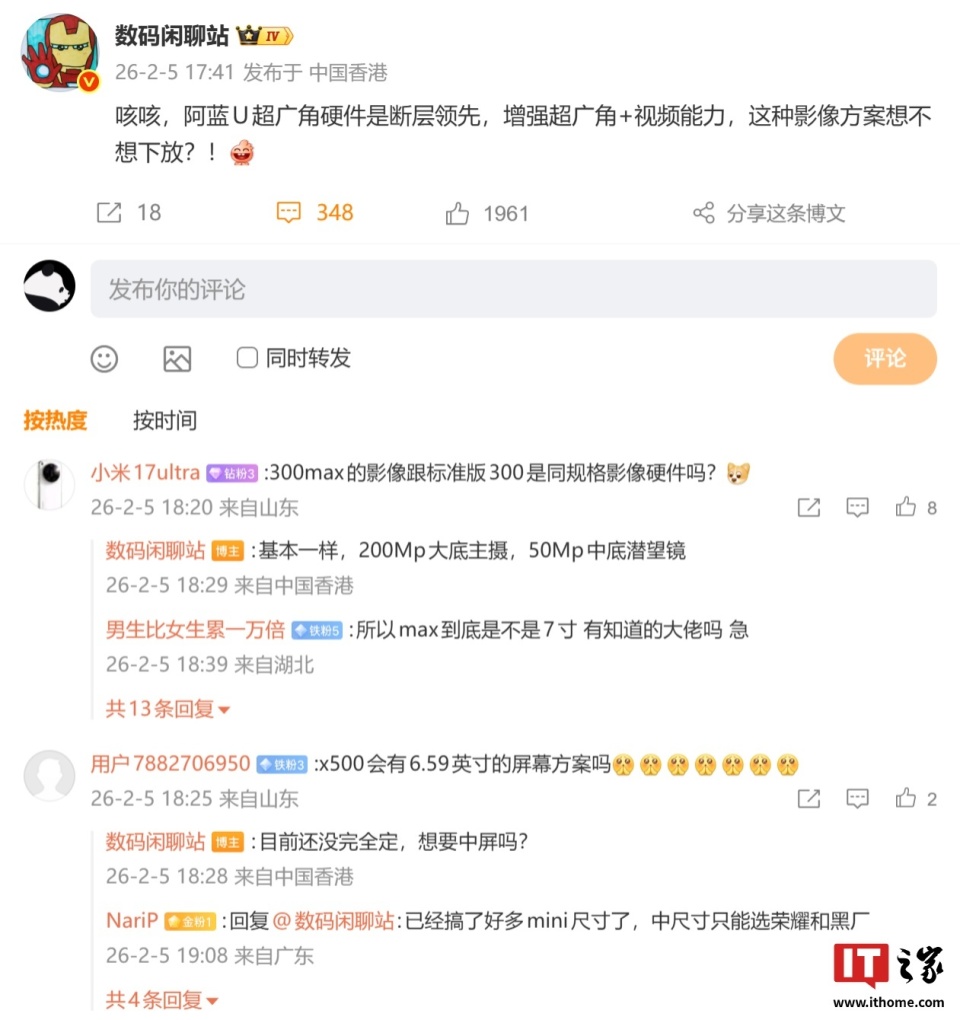
Task: Open the emoji picker below the comment box
Action: click(x=103, y=359)
